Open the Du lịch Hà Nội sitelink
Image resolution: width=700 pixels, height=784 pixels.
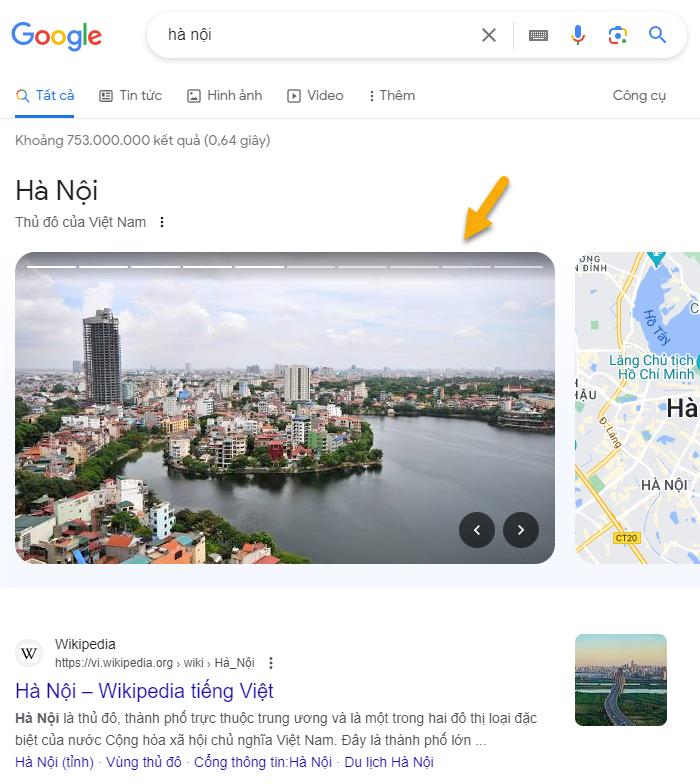point(389,762)
